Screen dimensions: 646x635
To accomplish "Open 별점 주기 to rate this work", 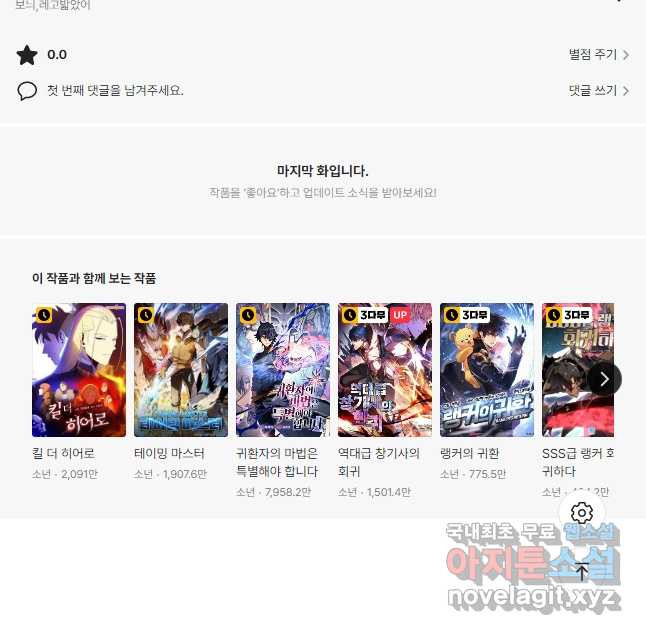I will 598,55.
